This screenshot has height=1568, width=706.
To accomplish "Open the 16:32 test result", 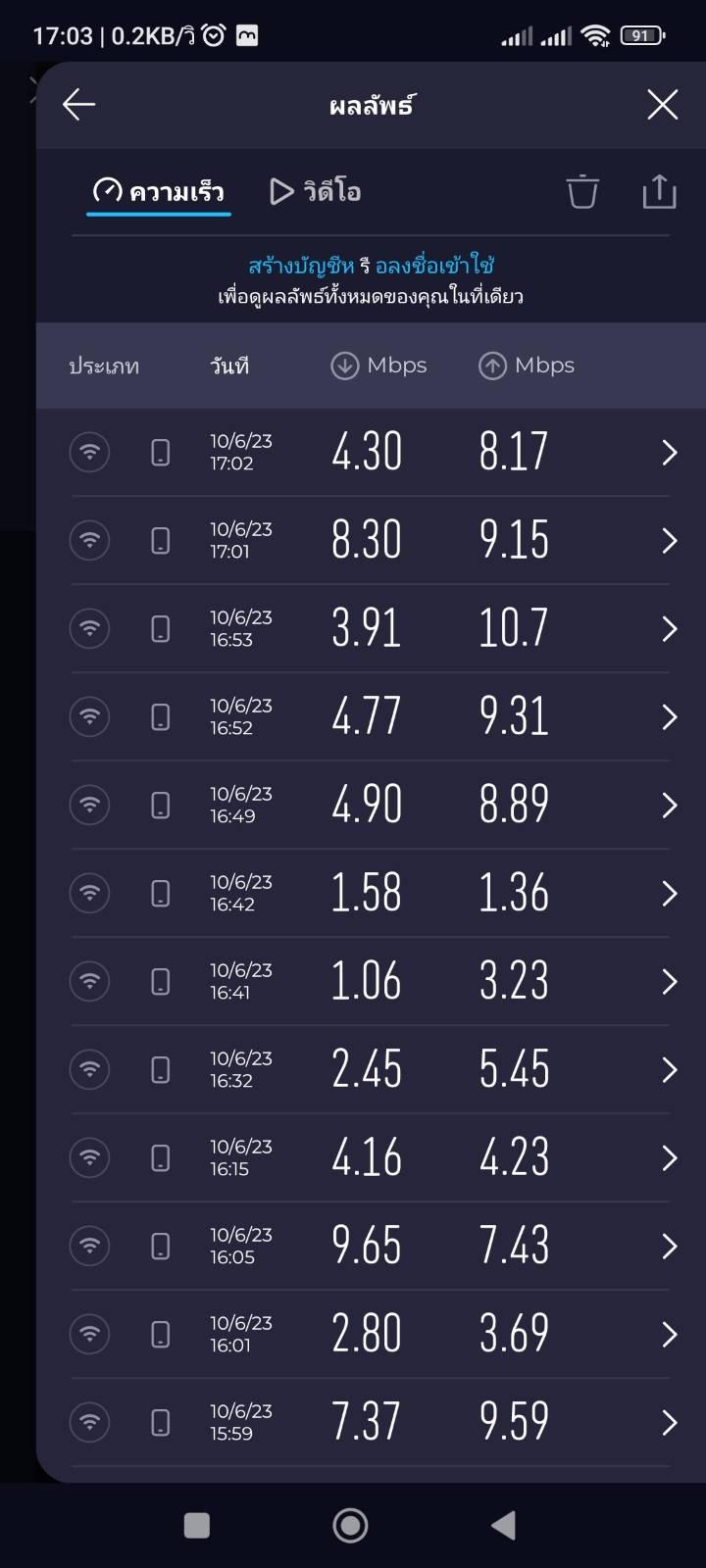I will coord(371,1069).
